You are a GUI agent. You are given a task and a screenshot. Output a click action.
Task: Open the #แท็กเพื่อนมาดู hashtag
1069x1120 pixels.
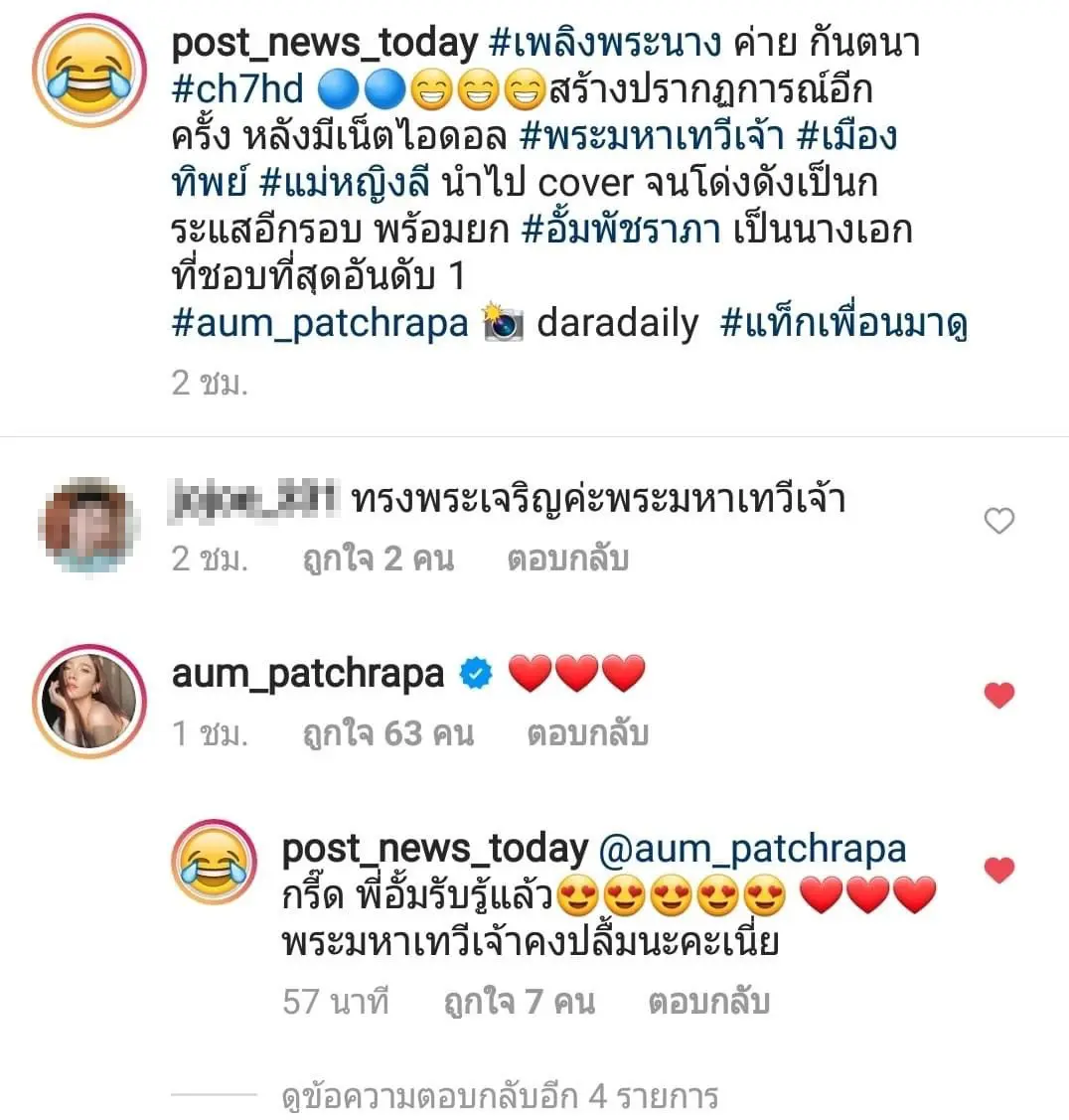pos(844,324)
